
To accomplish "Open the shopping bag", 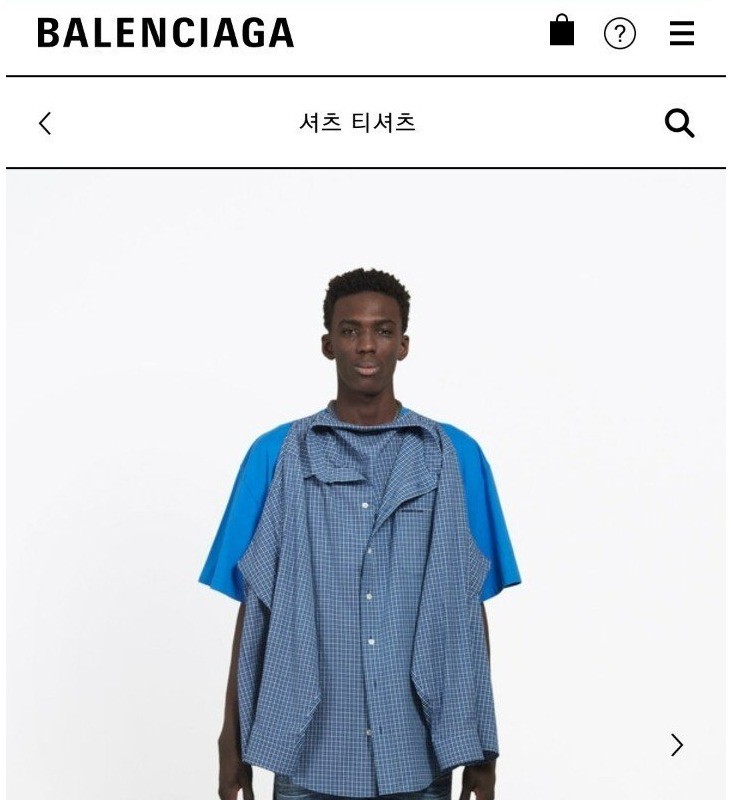I will tap(562, 31).
